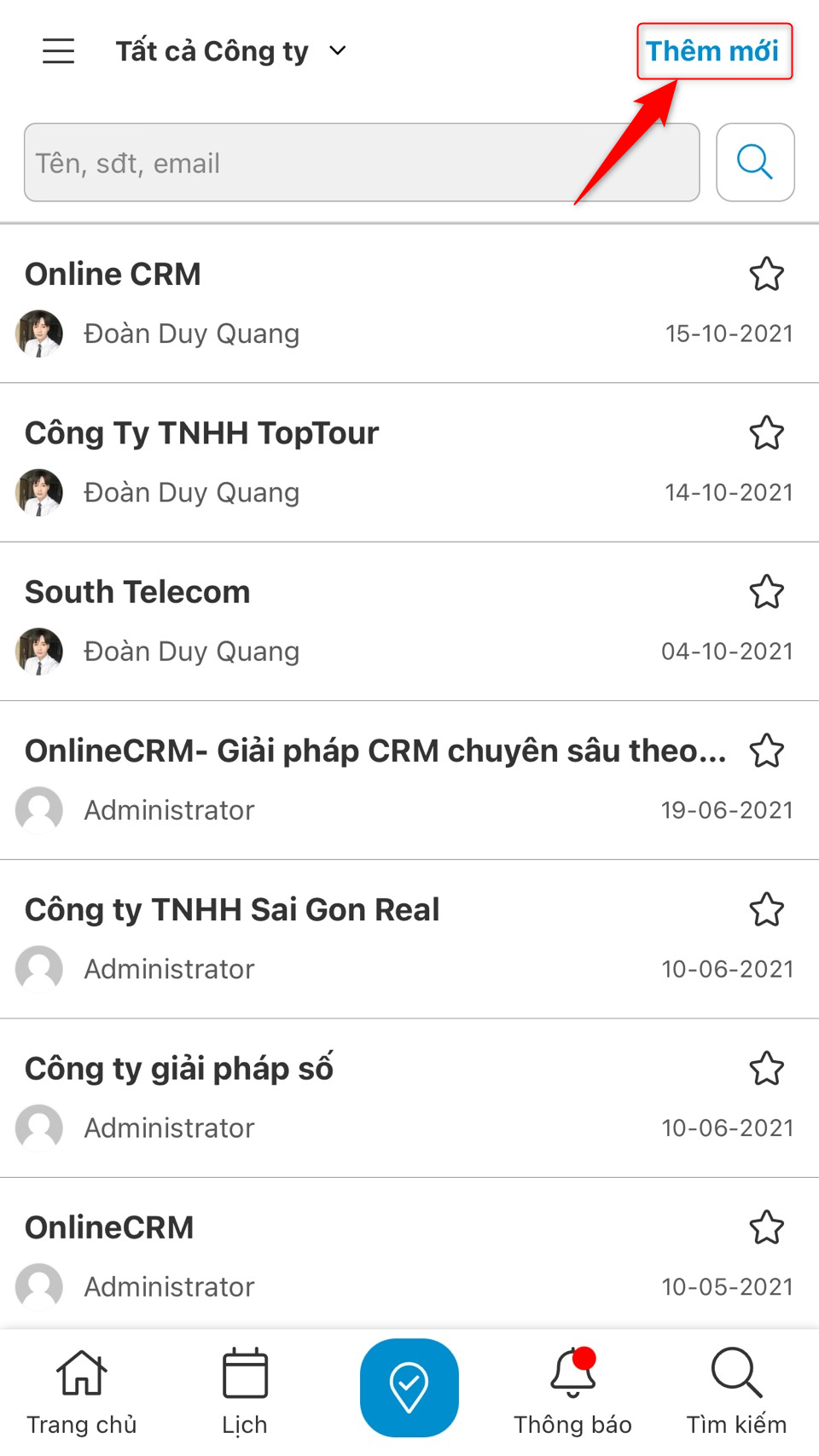Tap Thêm mới to add company
This screenshot has height=1456, width=819.
point(713,51)
